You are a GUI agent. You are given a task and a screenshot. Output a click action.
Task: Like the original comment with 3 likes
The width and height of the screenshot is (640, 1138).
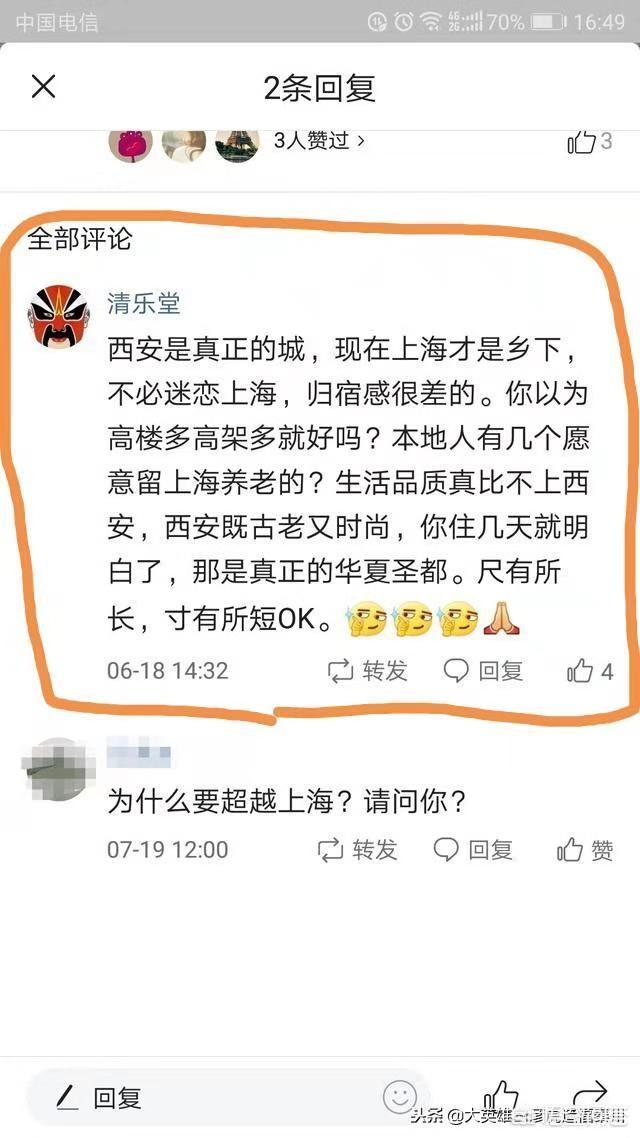pos(589,142)
